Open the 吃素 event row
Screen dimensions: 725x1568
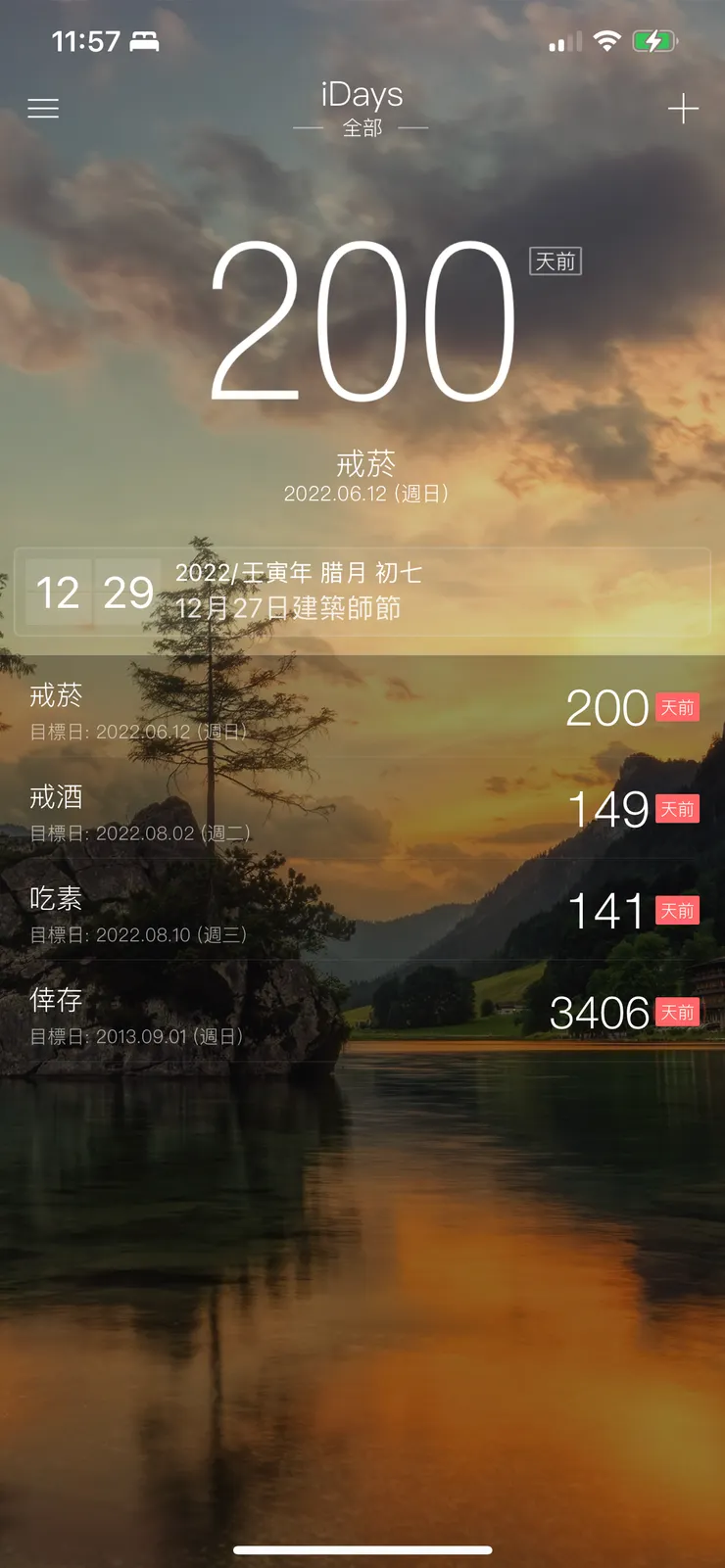pyautogui.click(x=362, y=913)
